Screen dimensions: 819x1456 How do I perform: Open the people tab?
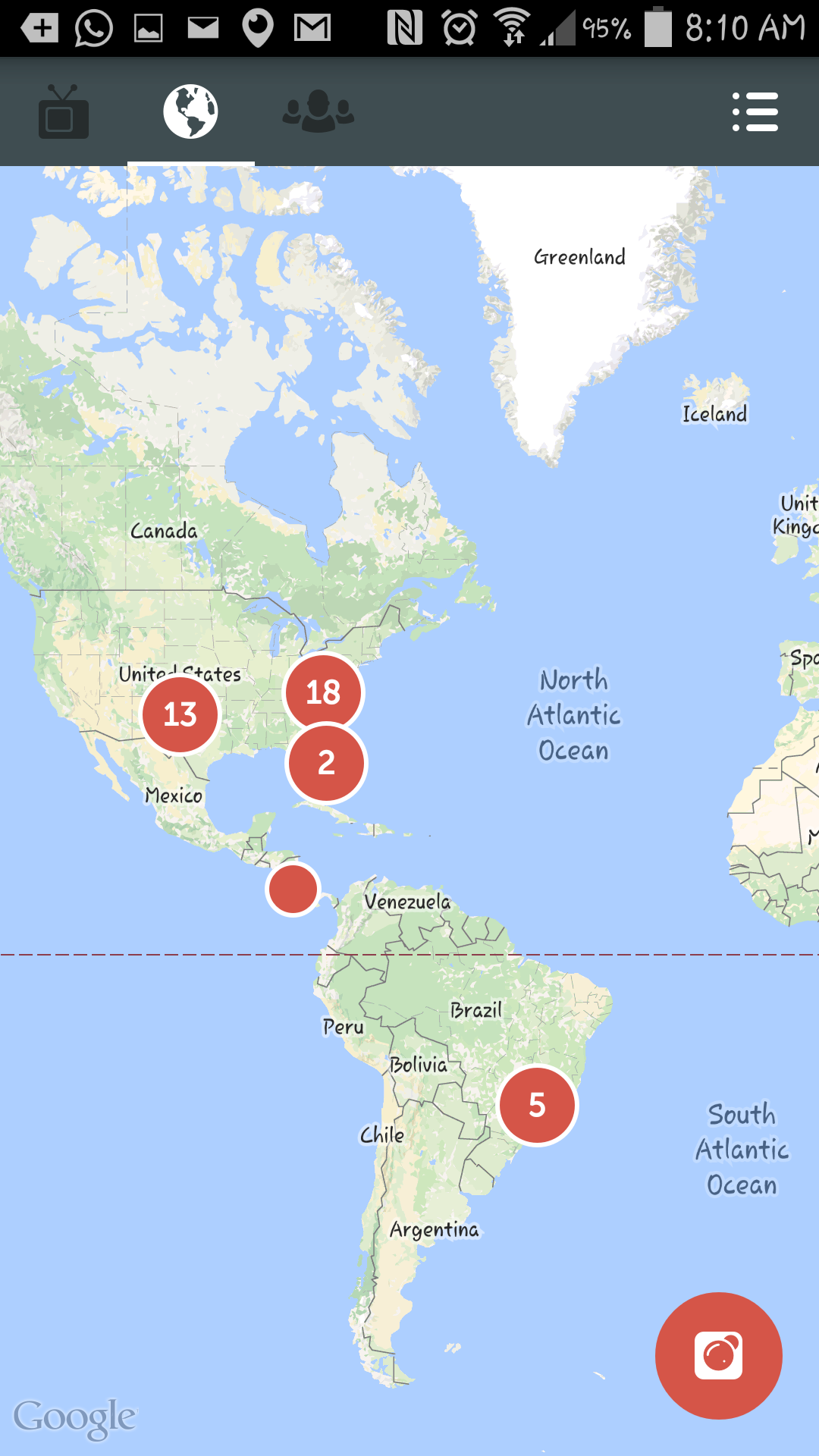pos(318,112)
